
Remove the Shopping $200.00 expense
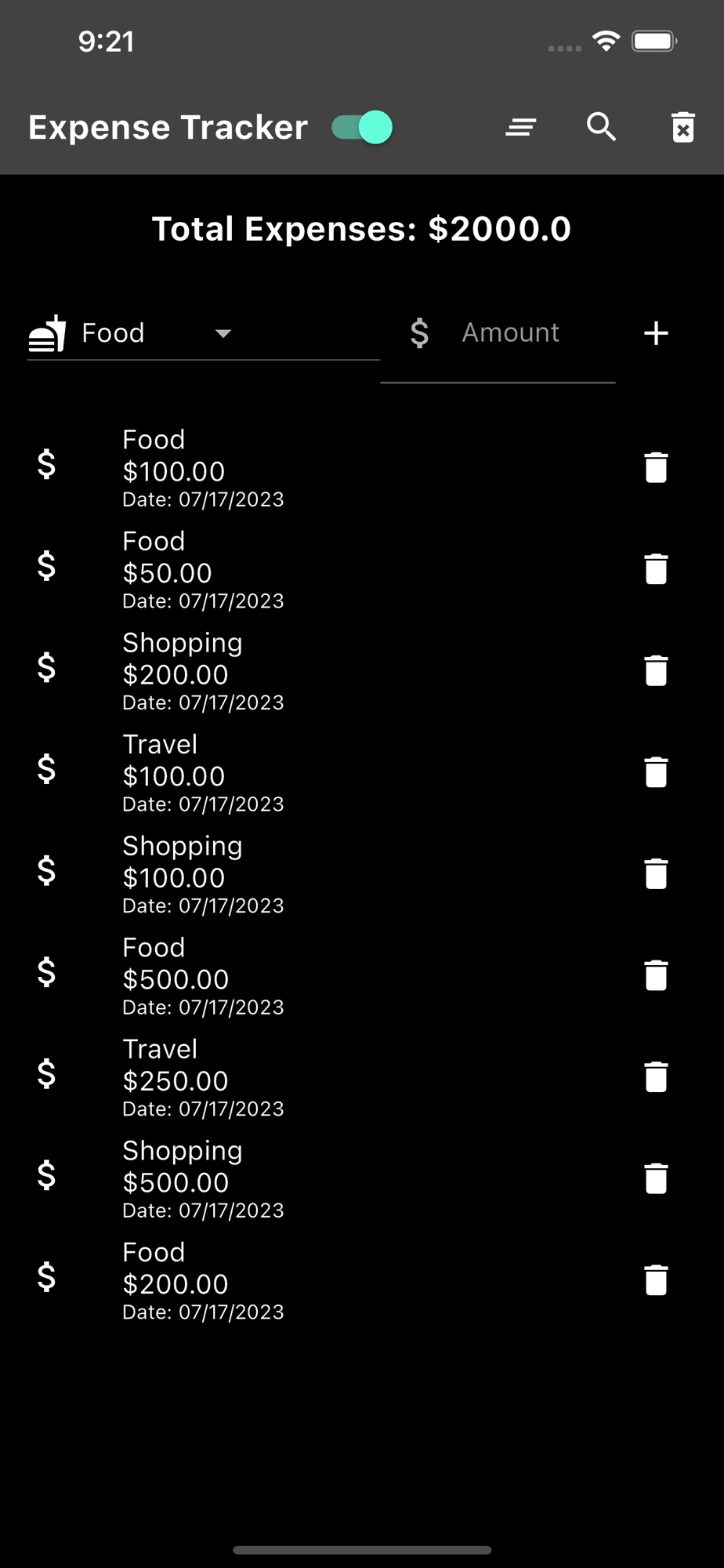(656, 671)
